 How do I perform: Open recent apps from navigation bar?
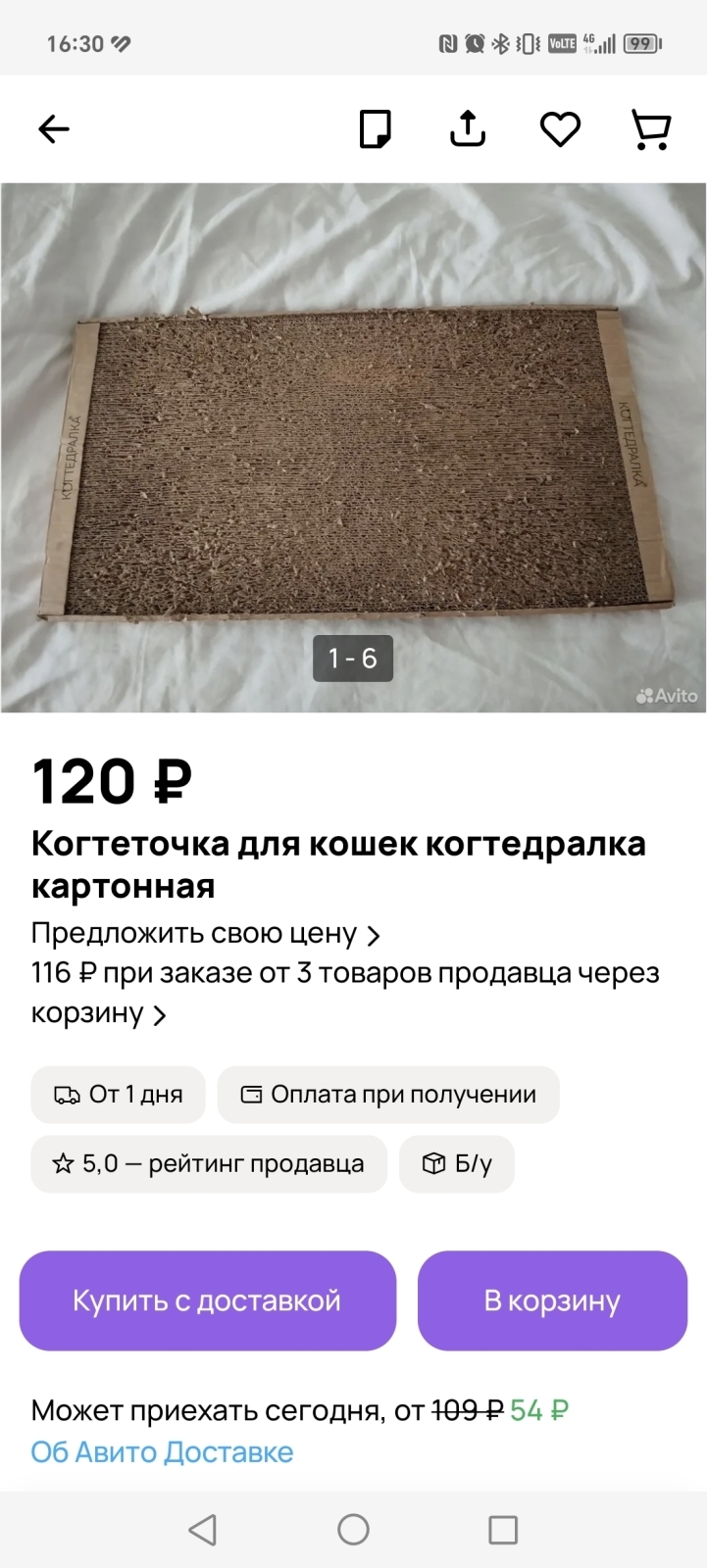[503, 1530]
